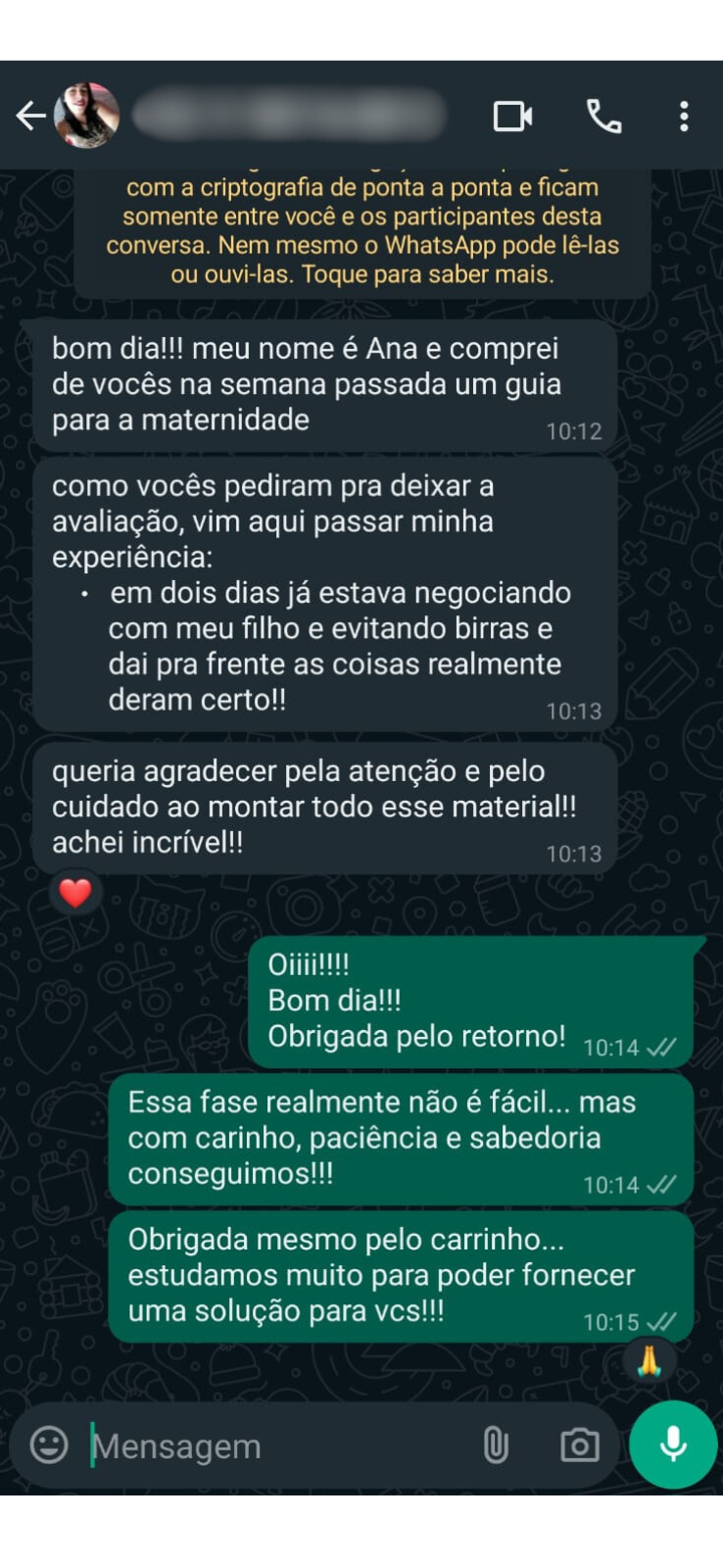Viewport: 723px width, 1568px height.
Task: Go back to the chat list
Action: [30, 117]
